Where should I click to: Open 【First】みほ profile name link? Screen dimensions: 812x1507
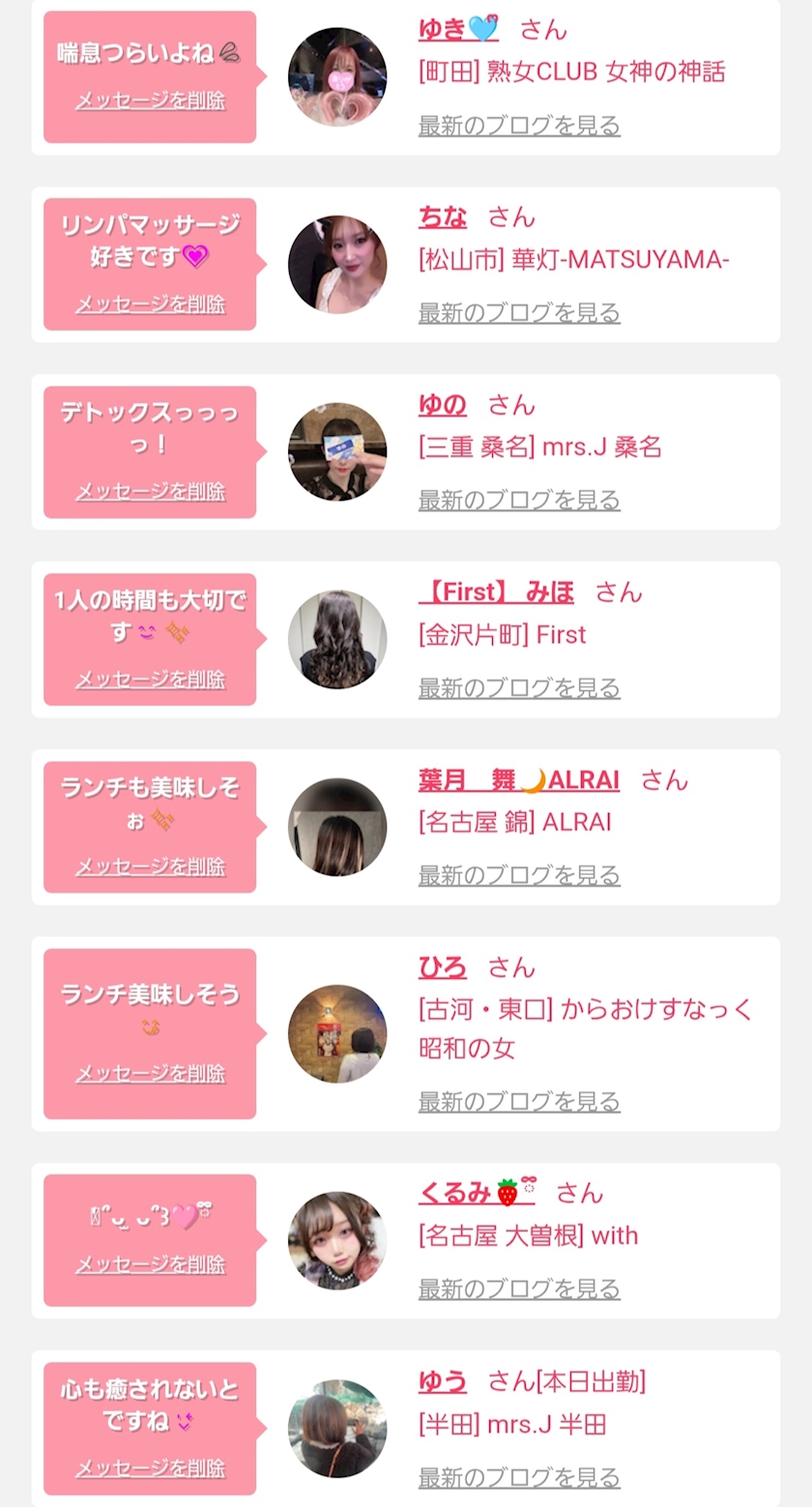tap(496, 592)
